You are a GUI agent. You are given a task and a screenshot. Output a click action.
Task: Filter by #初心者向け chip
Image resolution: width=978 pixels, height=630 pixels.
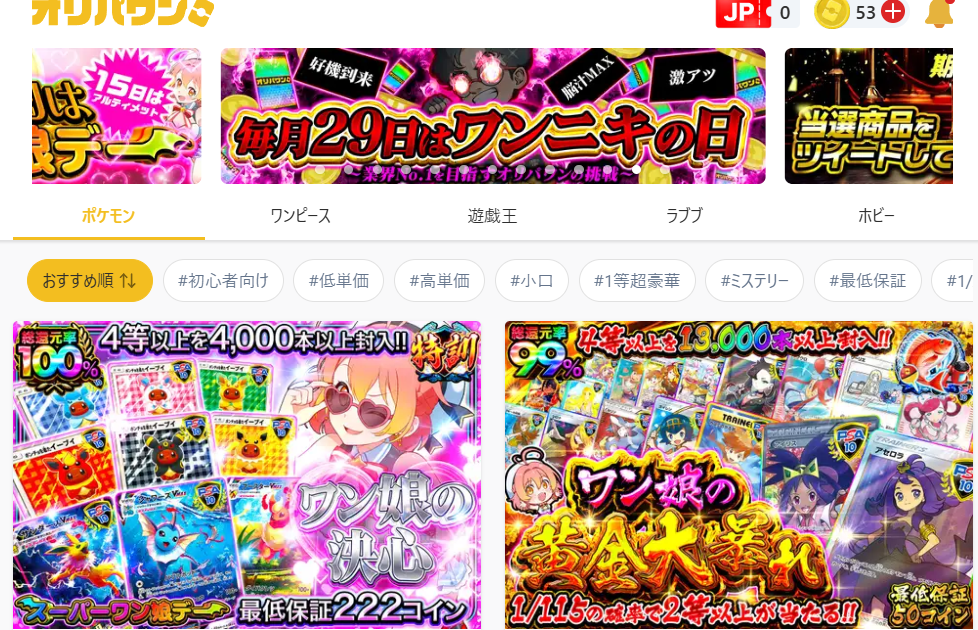[223, 281]
